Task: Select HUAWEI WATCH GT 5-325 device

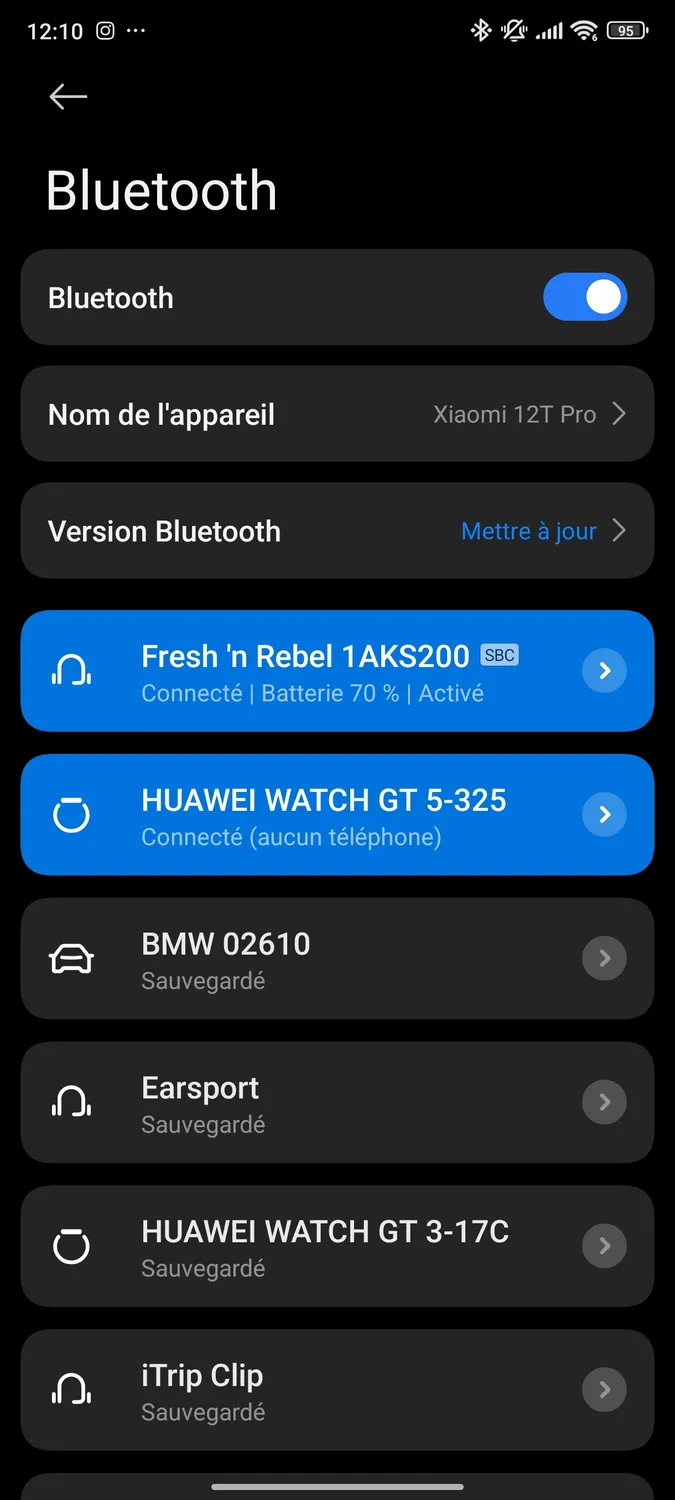Action: (337, 815)
